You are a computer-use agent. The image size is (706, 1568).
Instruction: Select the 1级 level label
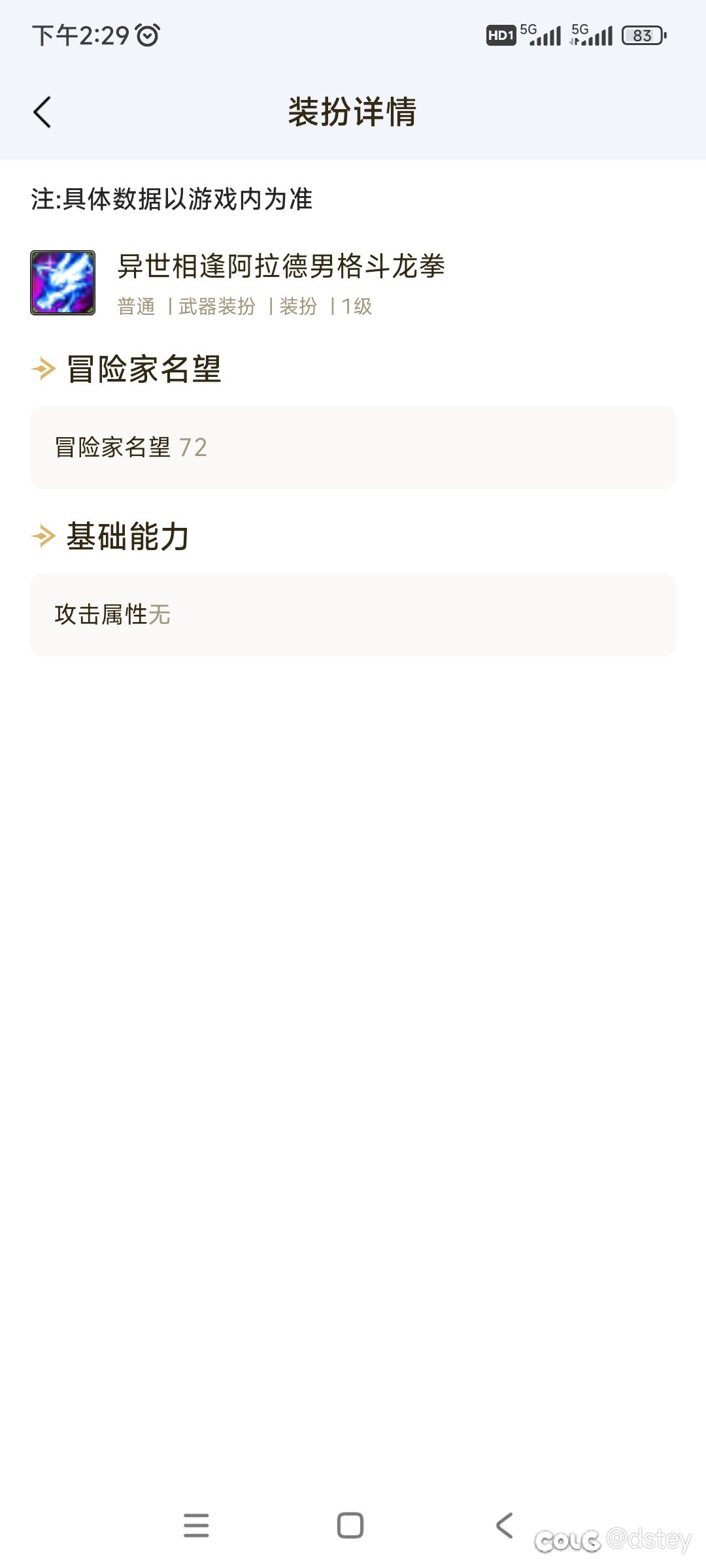pos(355,306)
